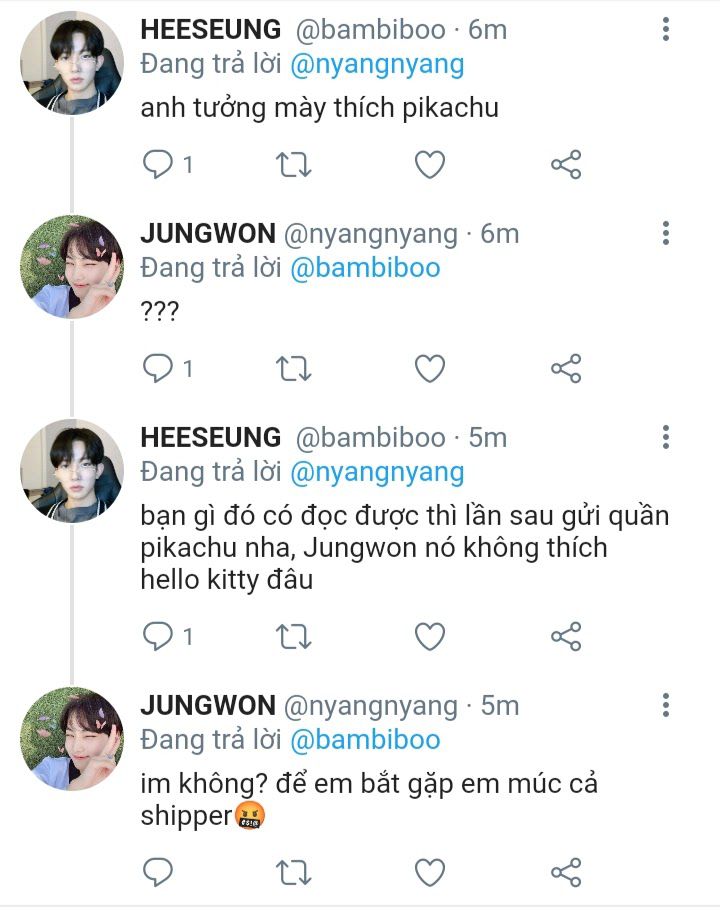The width and height of the screenshot is (720, 916).
Task: Open overflow menu on Heeseung's hello kitty tweet
Action: pos(666,438)
